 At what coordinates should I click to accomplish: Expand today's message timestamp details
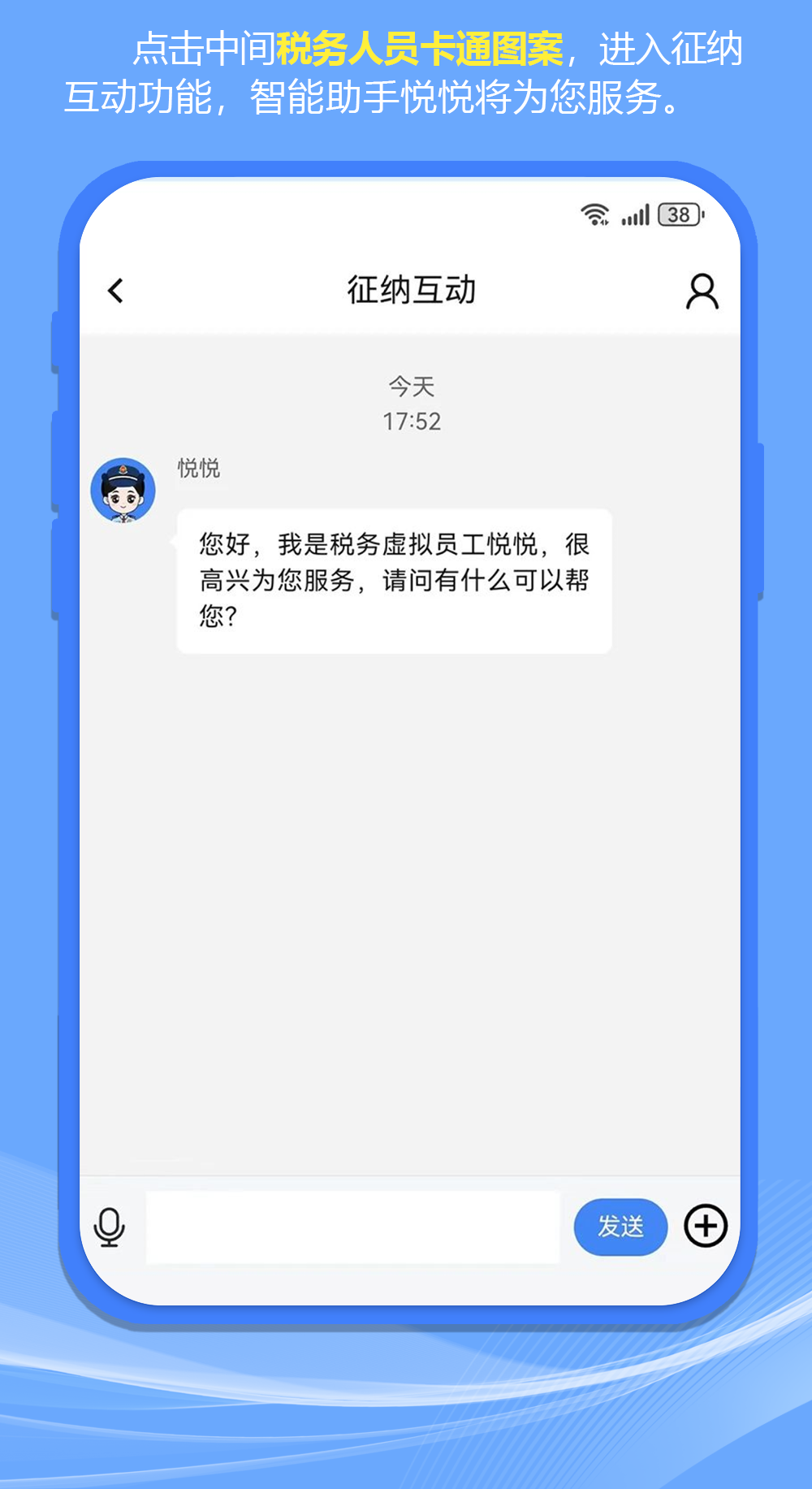pos(412,404)
